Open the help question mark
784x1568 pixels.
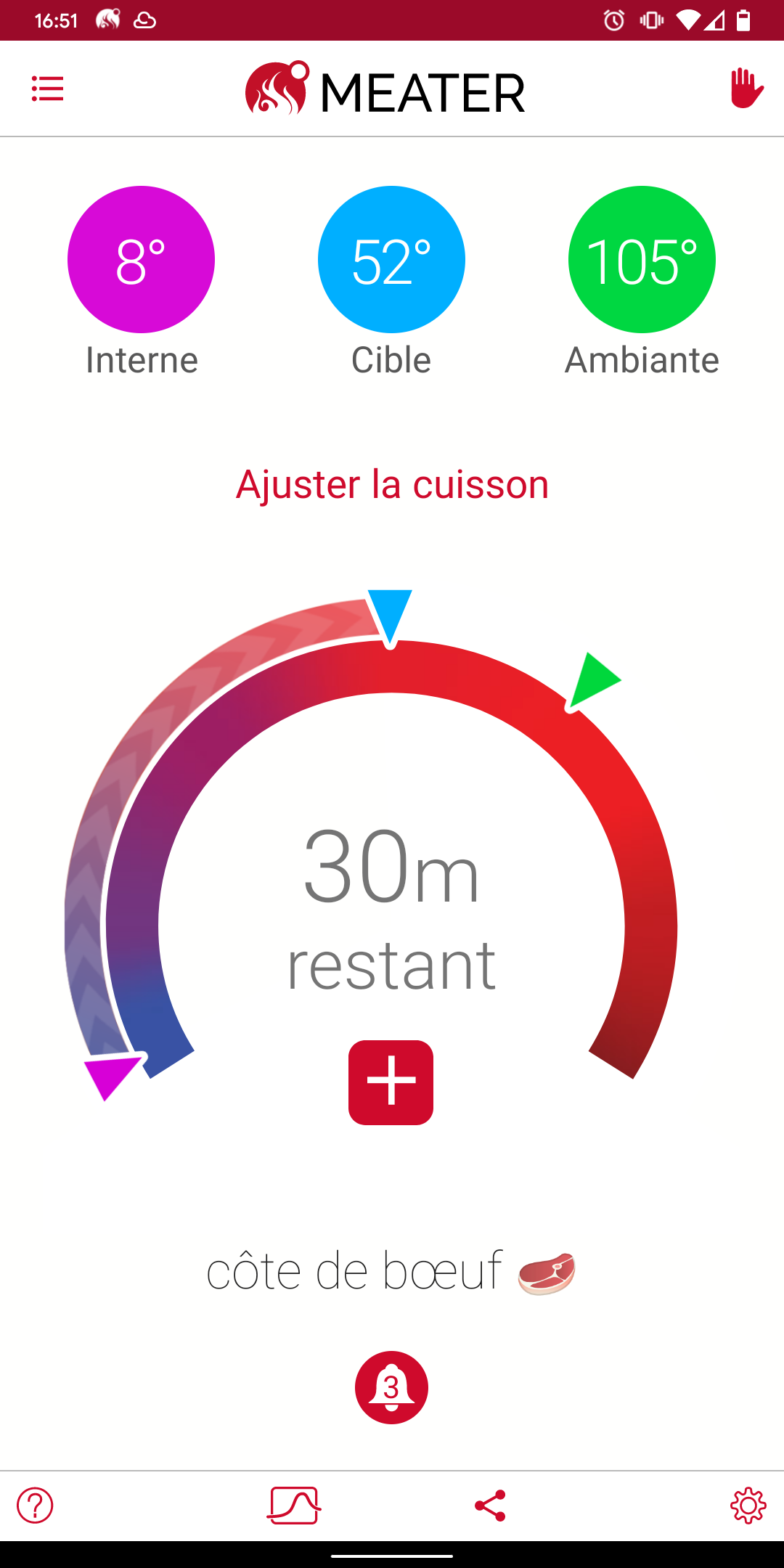pos(35,1506)
